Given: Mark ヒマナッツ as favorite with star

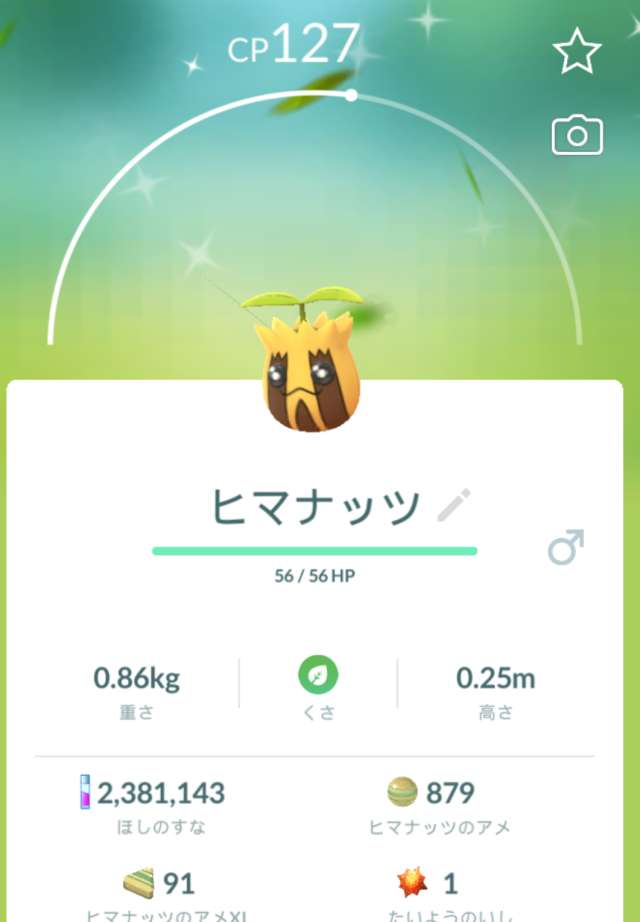Looking at the screenshot, I should click(577, 52).
